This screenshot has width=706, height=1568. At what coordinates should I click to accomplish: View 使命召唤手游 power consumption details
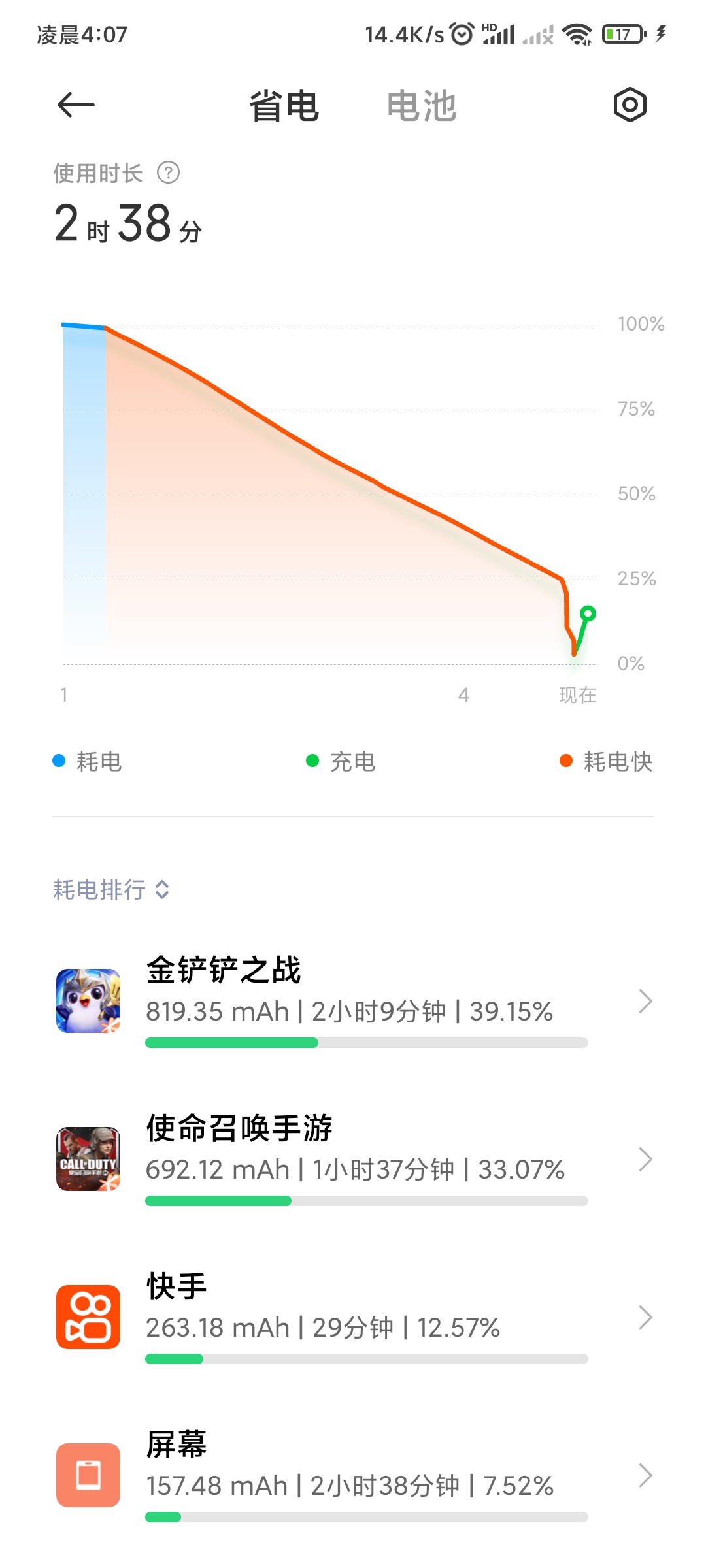[x=353, y=1159]
